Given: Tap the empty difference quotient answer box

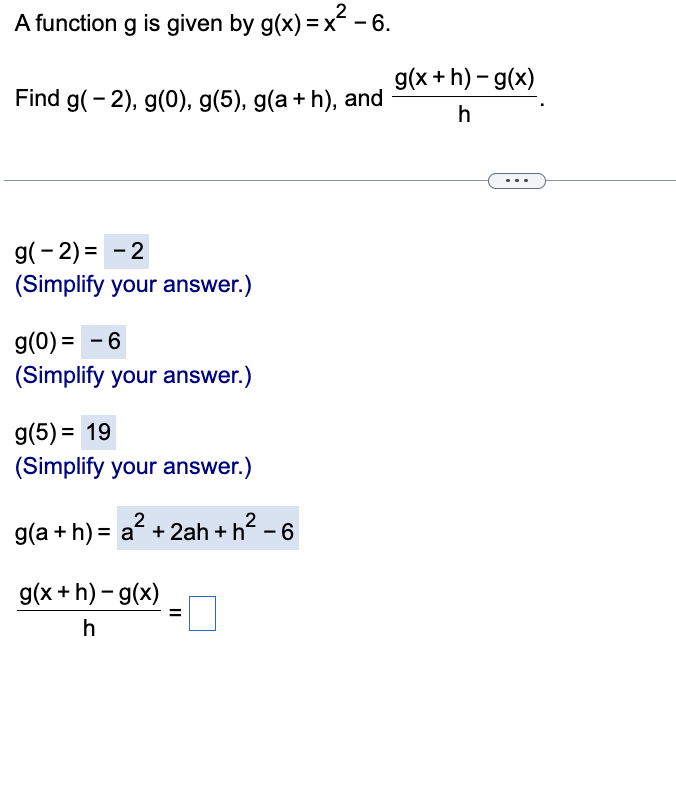Looking at the screenshot, I should click(x=203, y=613).
